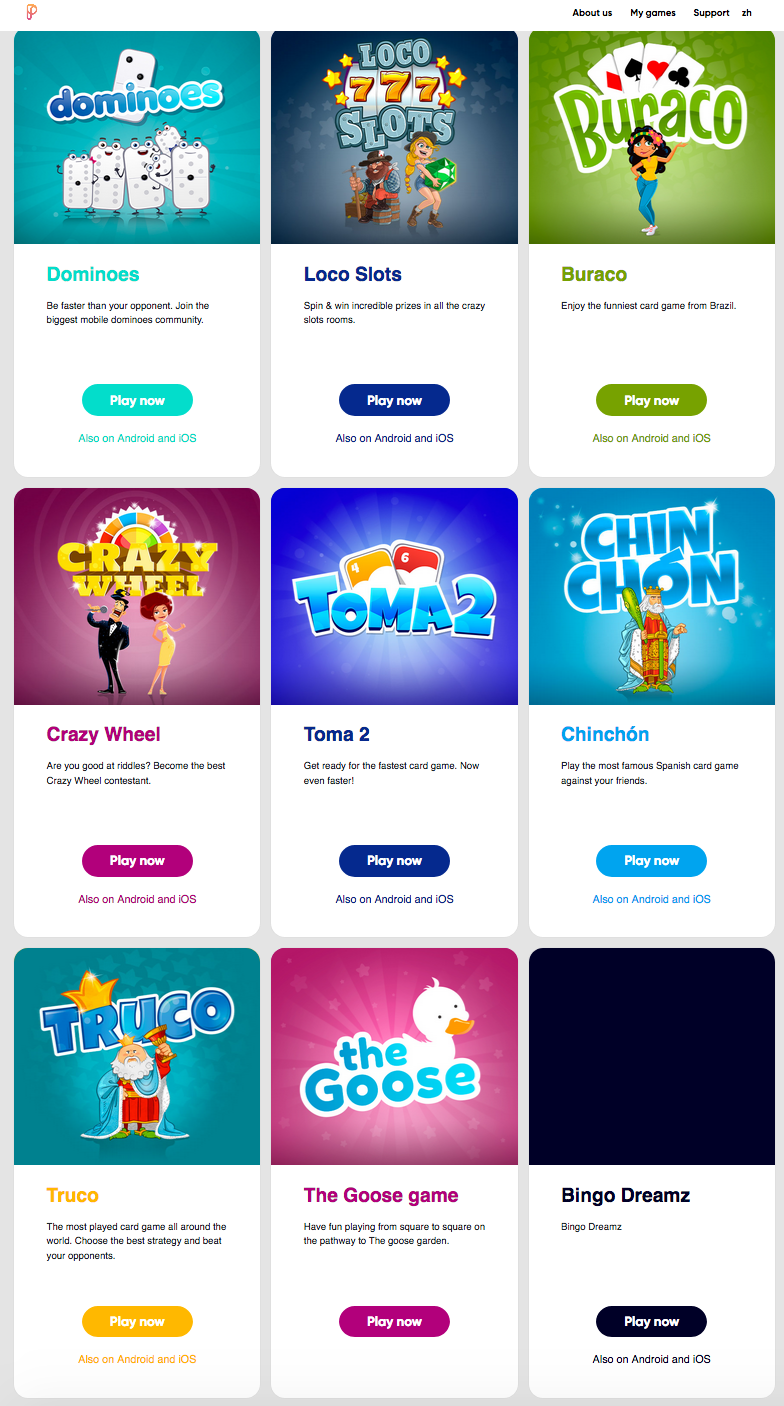
Task: Tap the site logo in the header
Action: (x=32, y=13)
